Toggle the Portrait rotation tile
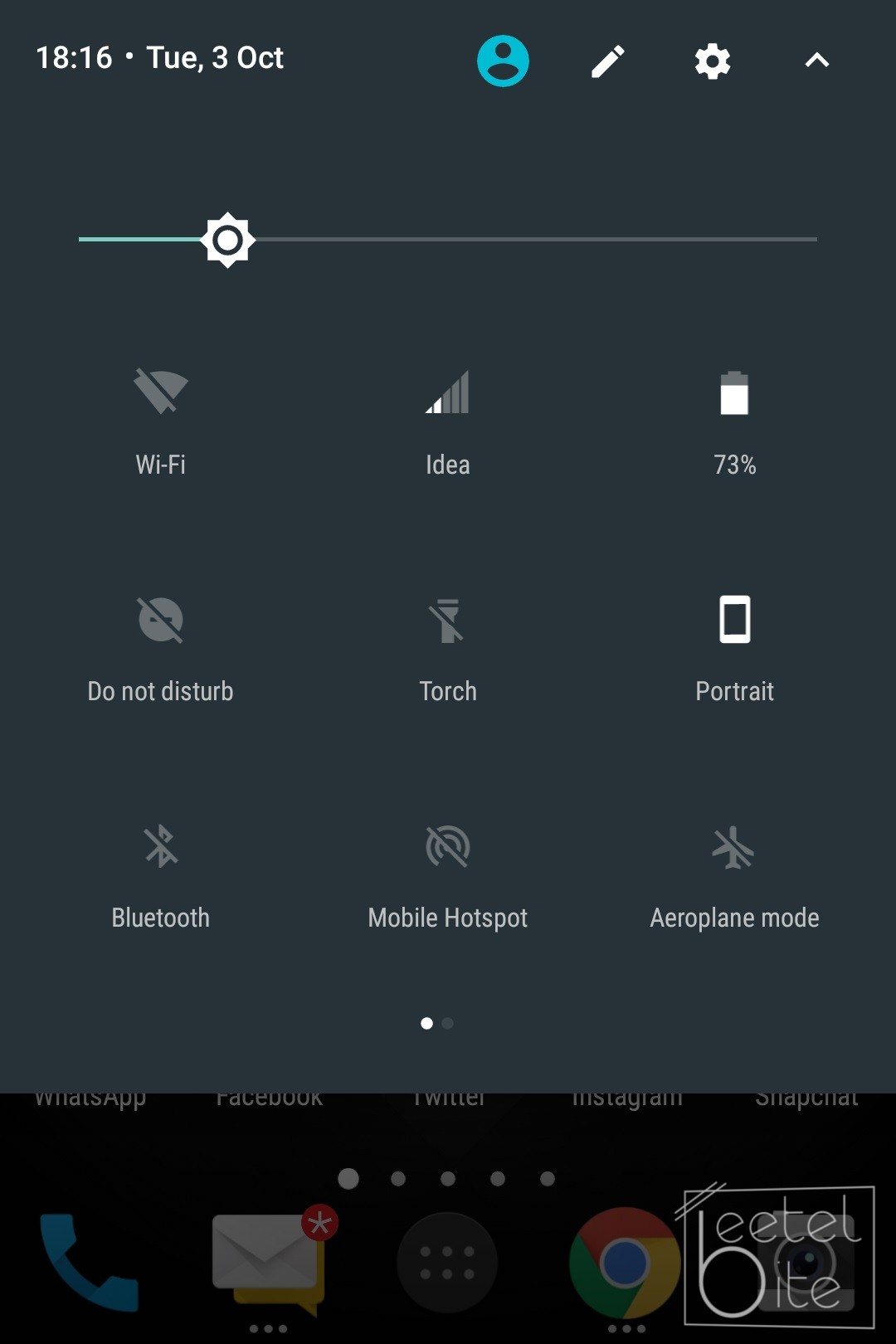Screen dimensions: 896x1344 tap(734, 620)
